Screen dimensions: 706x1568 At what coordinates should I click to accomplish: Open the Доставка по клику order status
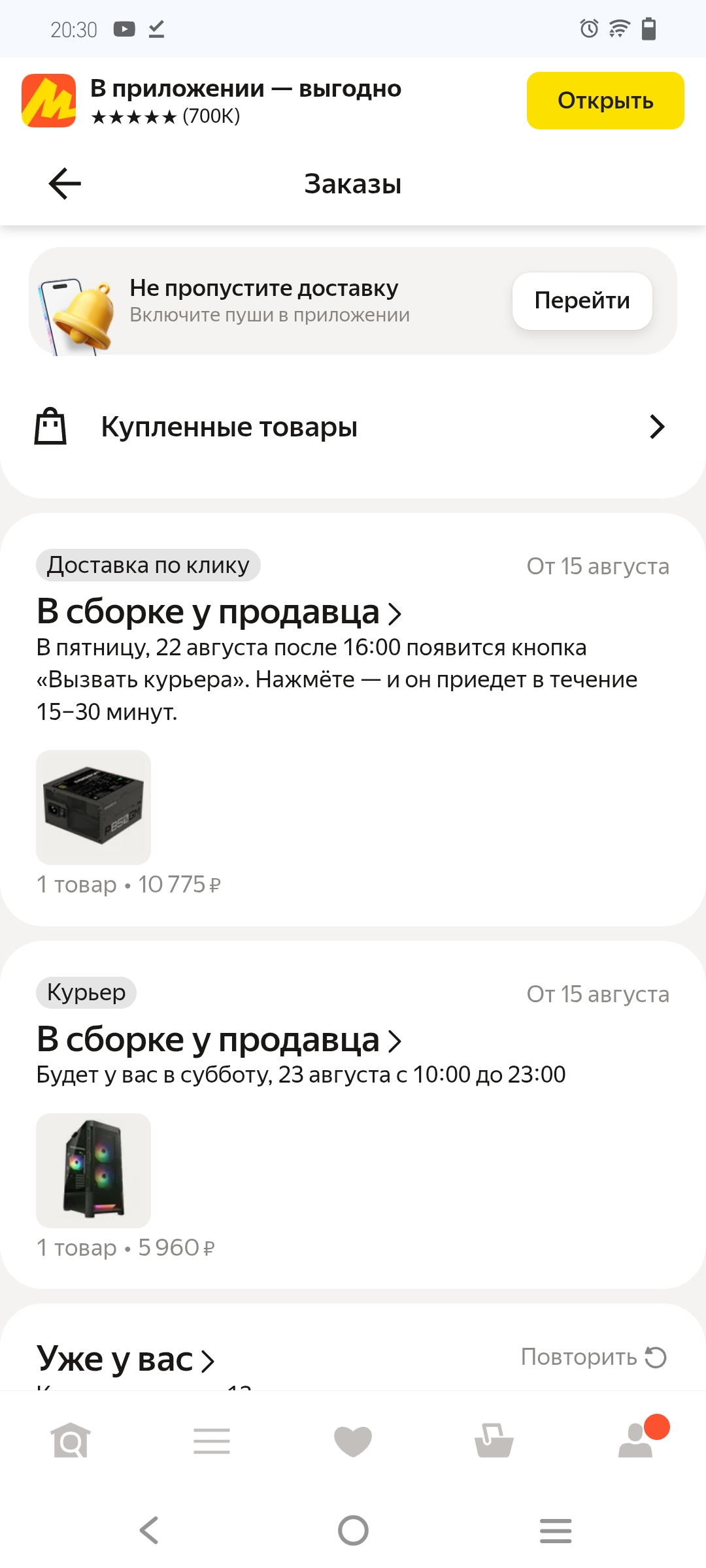(x=219, y=612)
